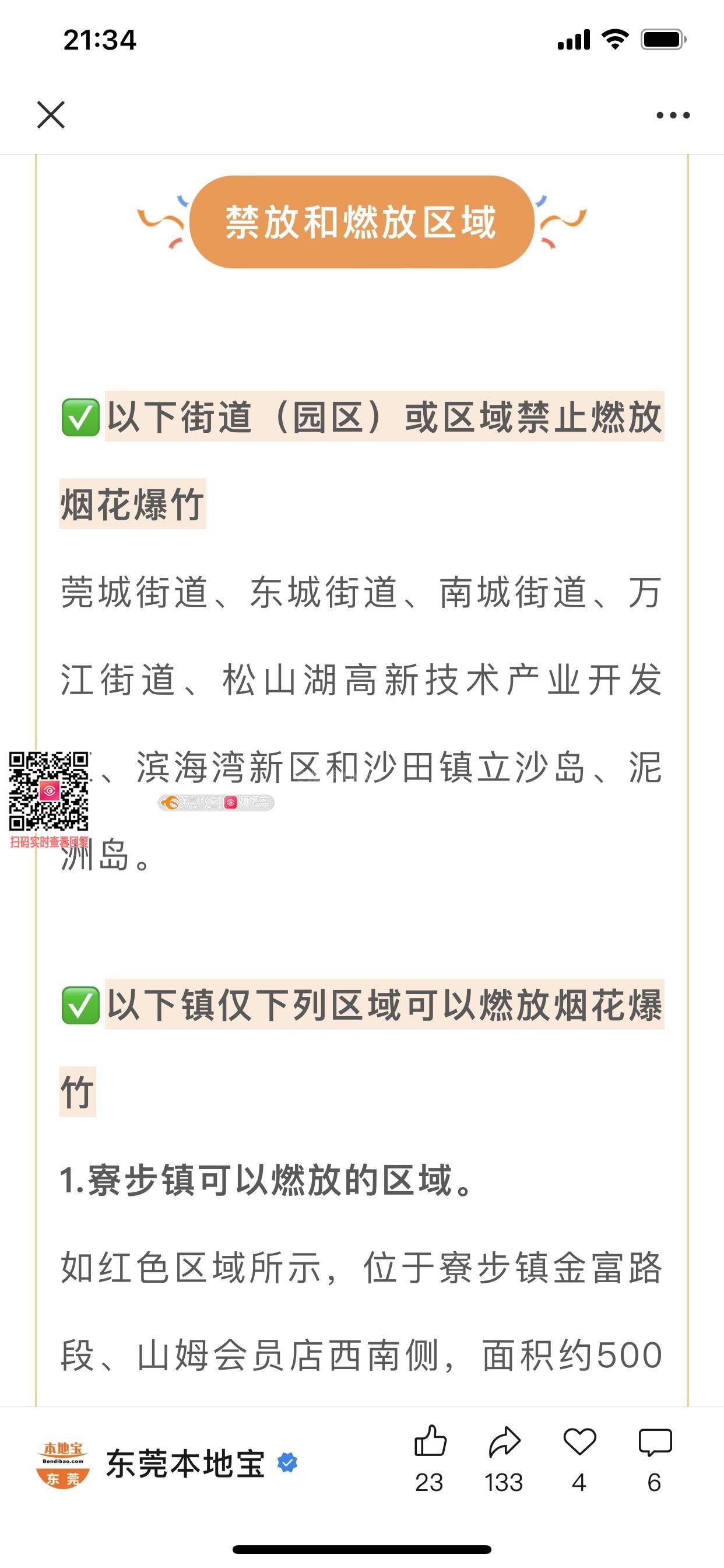Image resolution: width=724 pixels, height=1568 pixels.
Task: Open the 东莞本地宝 account profile
Action: 185,1464
